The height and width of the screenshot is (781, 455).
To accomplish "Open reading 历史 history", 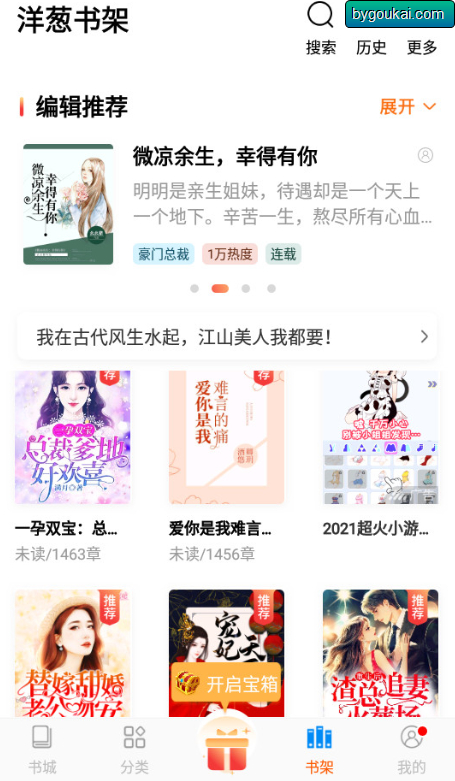I will (x=371, y=47).
